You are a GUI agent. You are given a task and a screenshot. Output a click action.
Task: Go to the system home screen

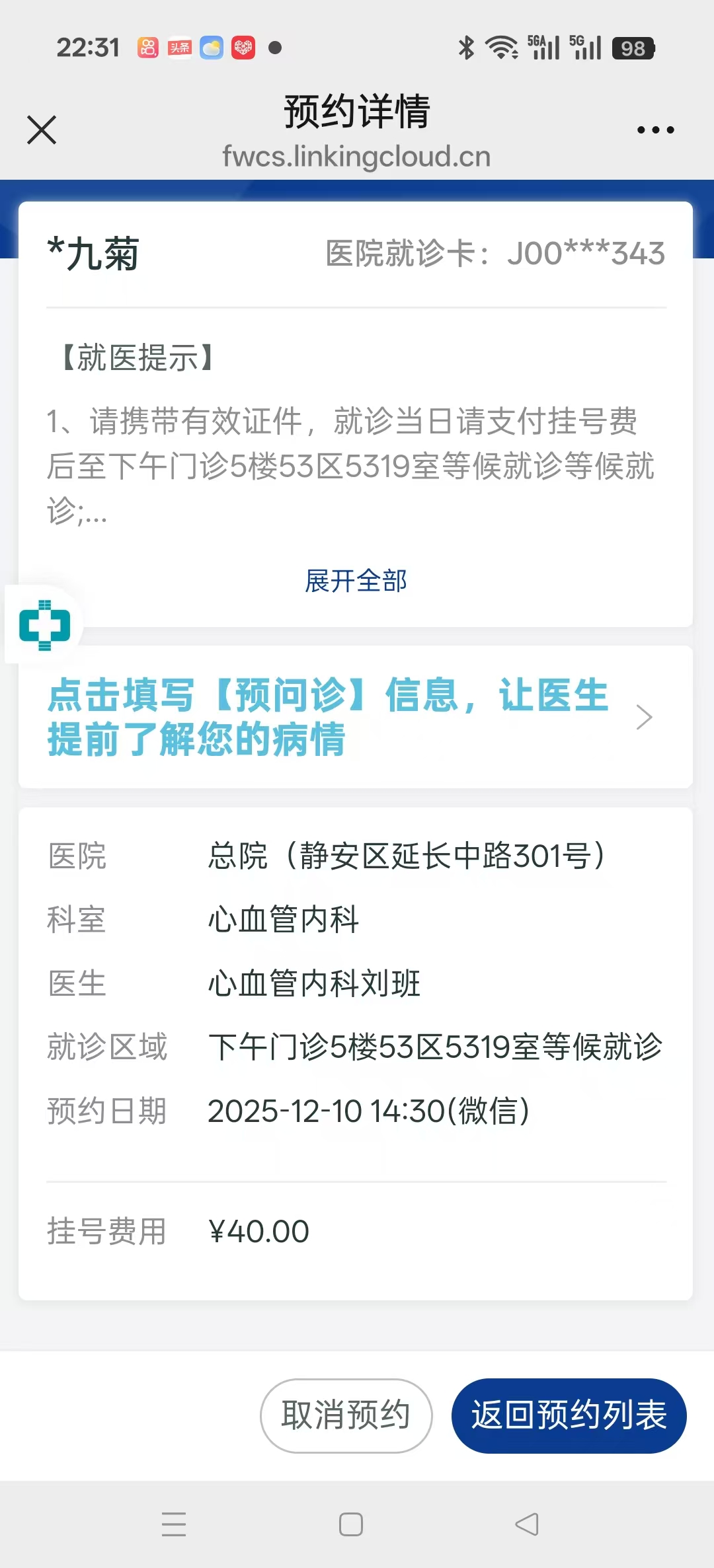(x=351, y=1524)
